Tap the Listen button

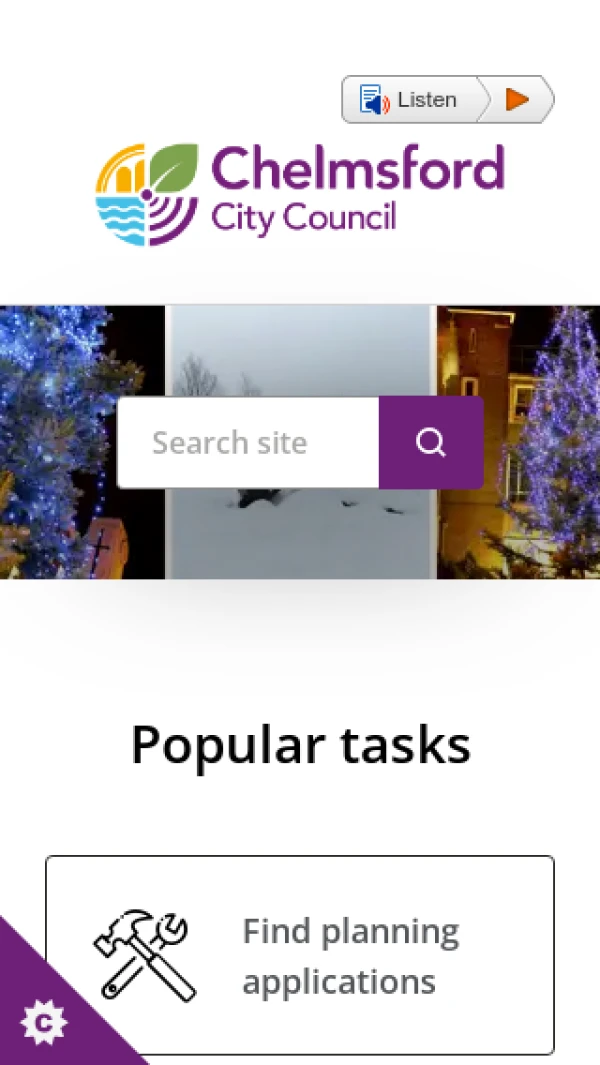coord(410,100)
